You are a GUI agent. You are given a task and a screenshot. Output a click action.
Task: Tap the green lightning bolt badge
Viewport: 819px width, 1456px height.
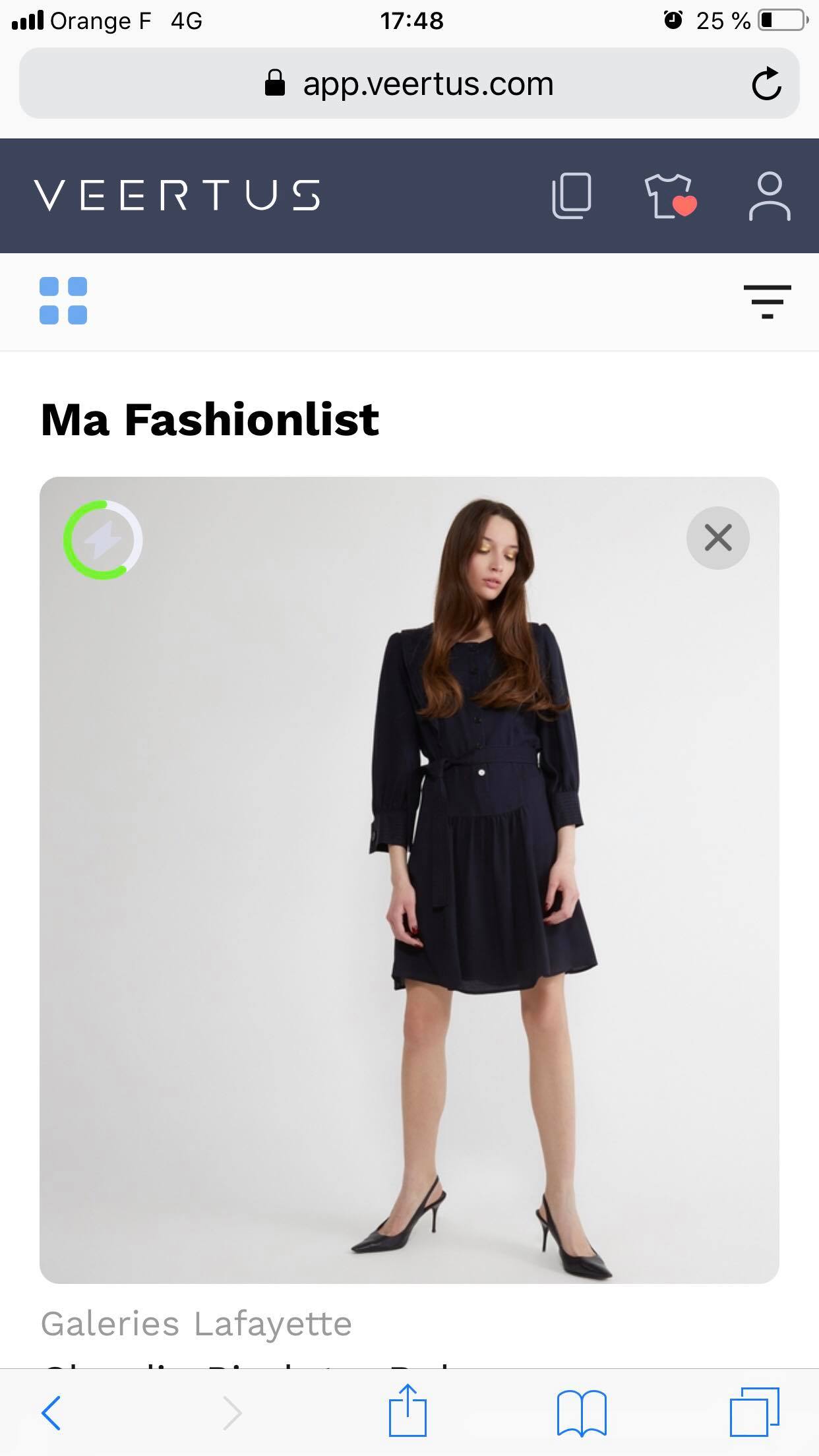pyautogui.click(x=103, y=540)
